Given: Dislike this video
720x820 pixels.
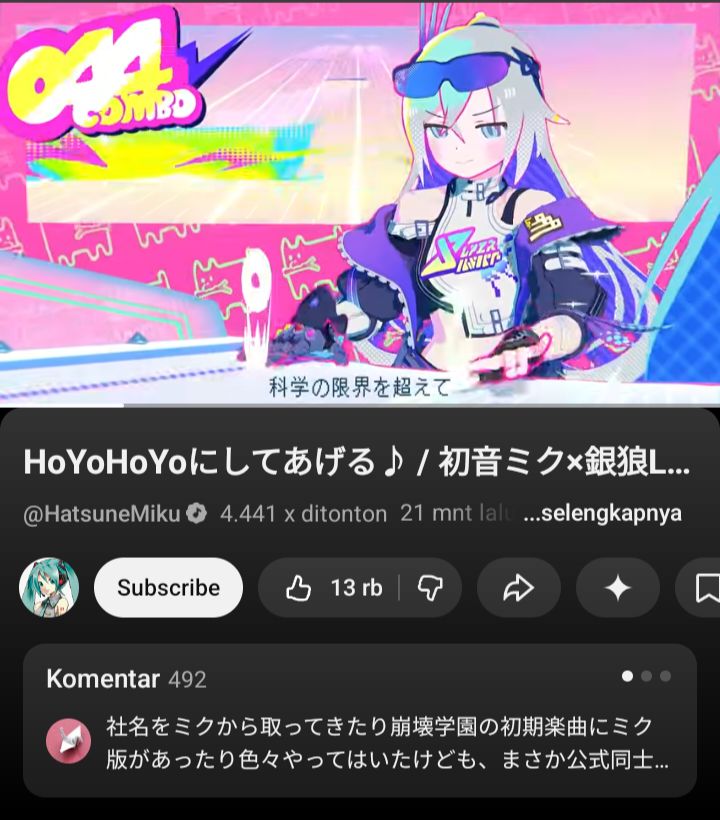Looking at the screenshot, I should (430, 588).
